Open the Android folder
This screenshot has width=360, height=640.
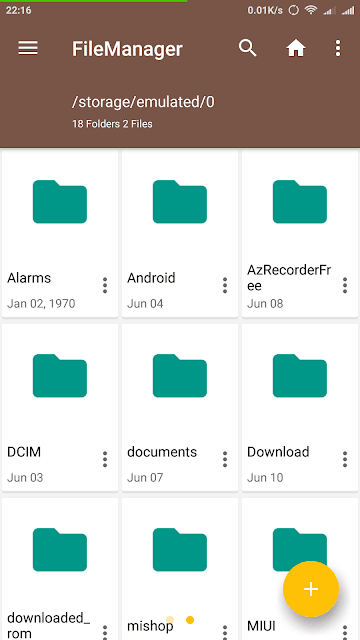click(180, 234)
